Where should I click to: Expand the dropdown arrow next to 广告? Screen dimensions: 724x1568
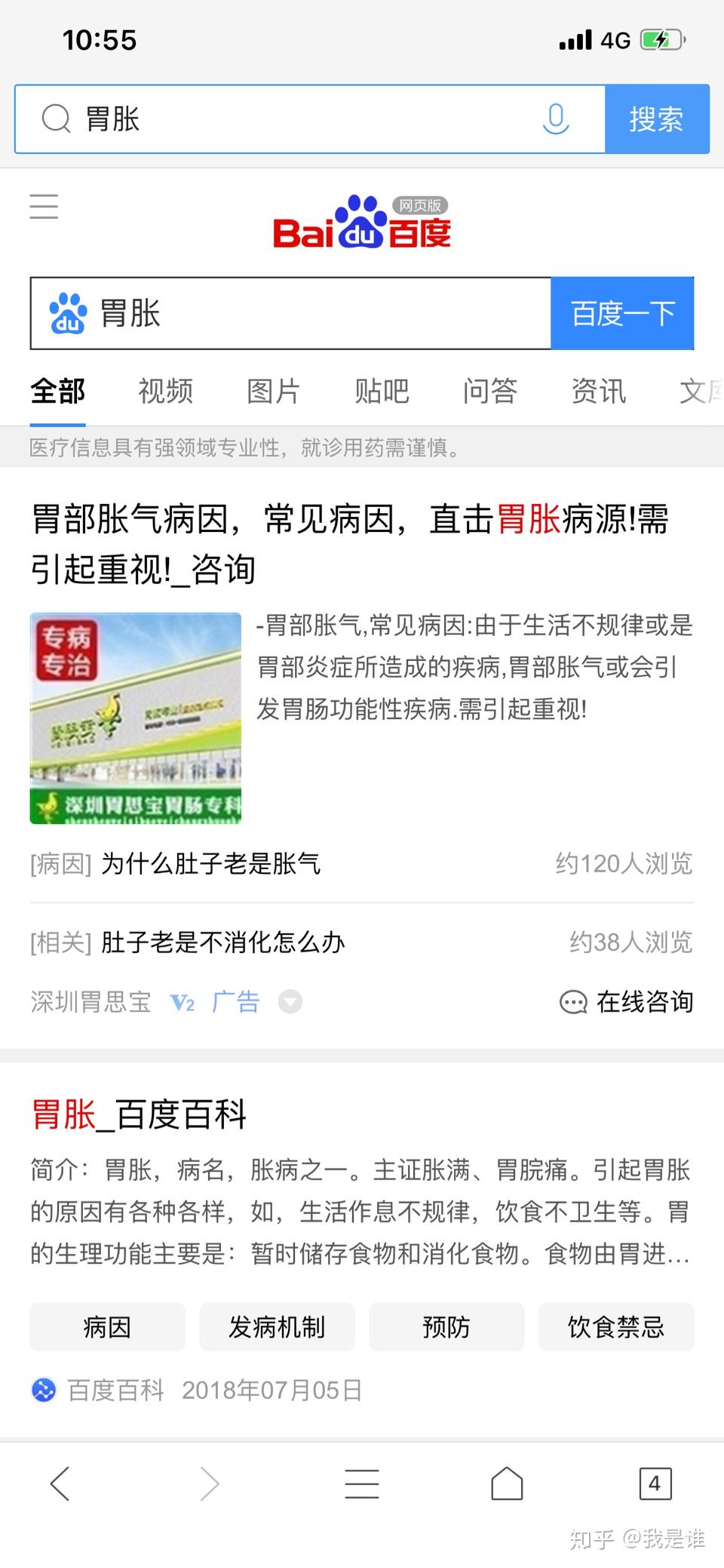(290, 1001)
